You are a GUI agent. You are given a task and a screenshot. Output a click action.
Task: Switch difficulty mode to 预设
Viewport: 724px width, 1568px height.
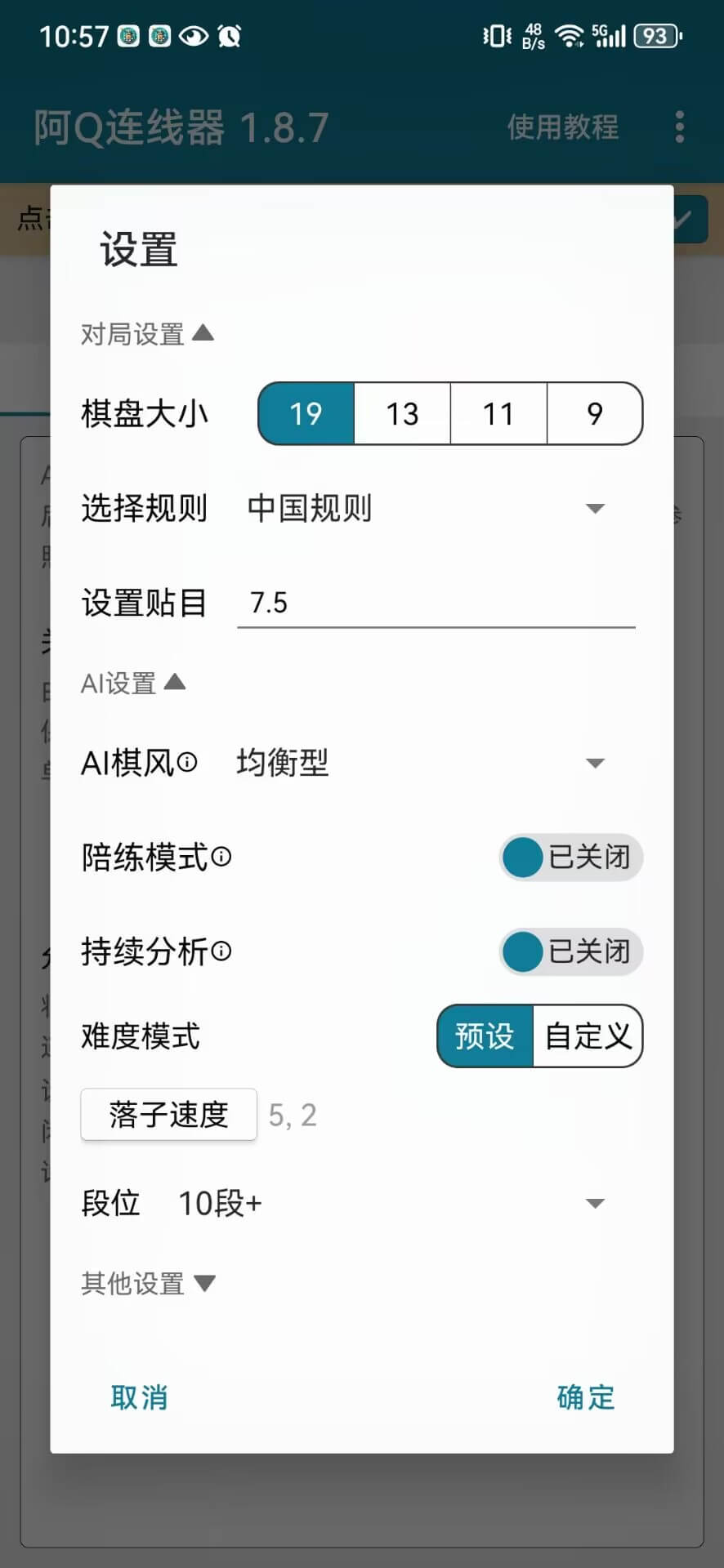[x=485, y=1036]
